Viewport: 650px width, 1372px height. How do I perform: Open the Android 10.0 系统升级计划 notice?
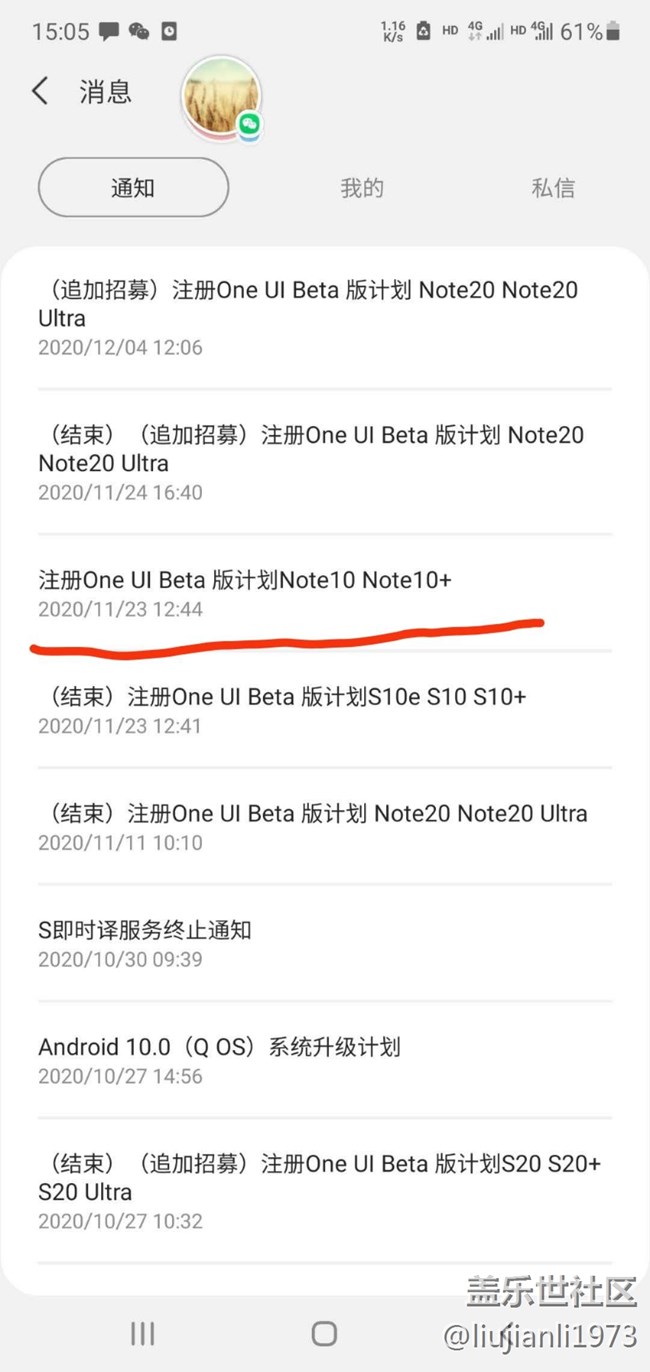pos(219,1060)
